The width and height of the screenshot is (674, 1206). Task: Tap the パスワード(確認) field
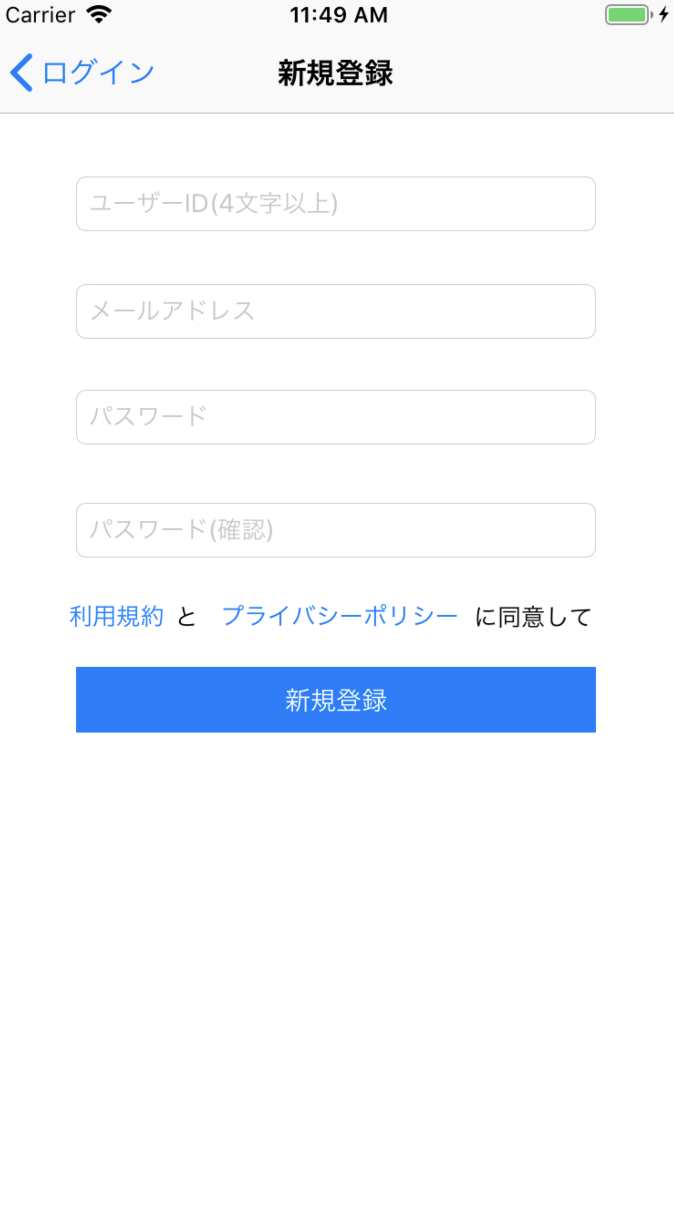click(335, 530)
